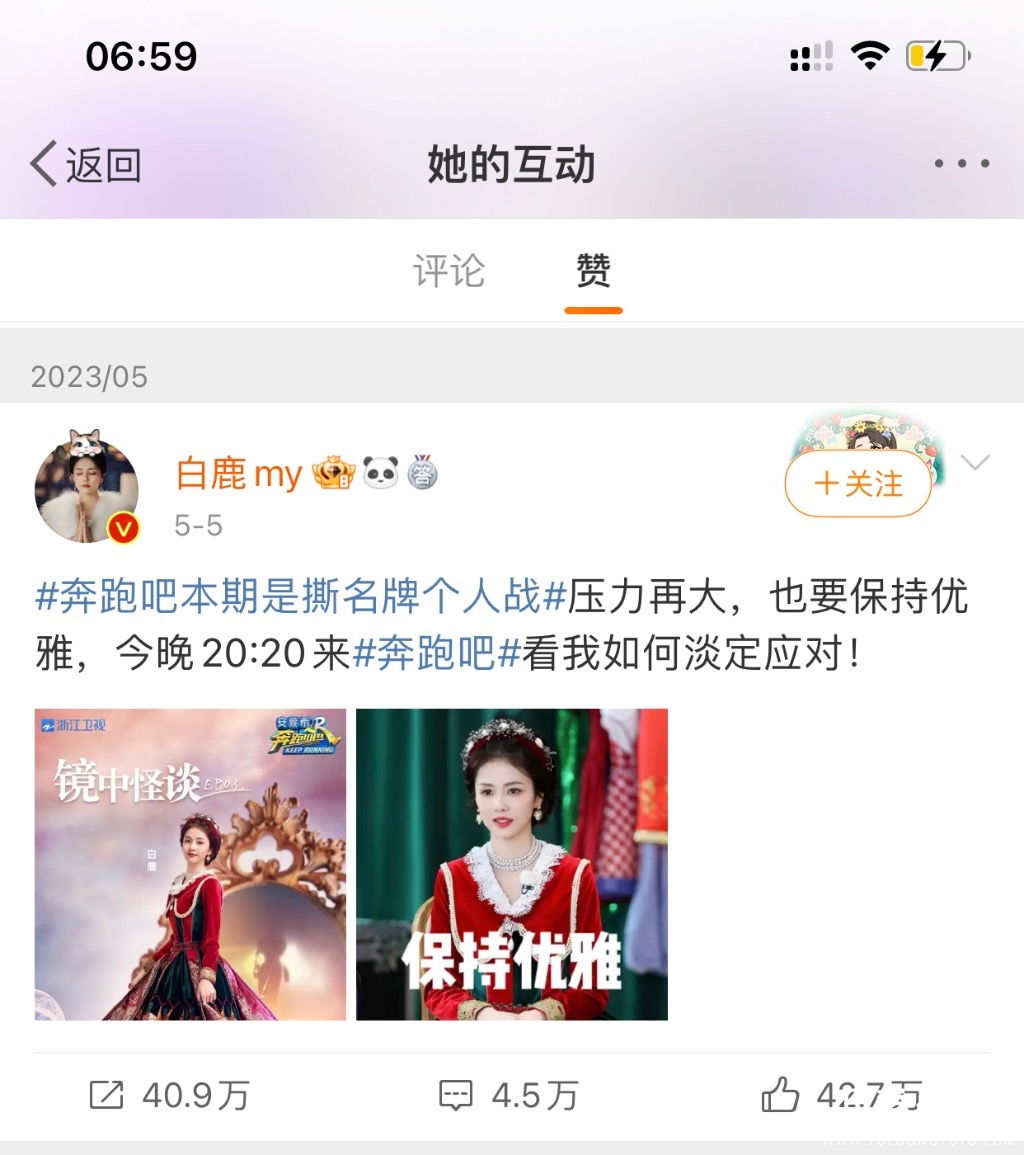Go back with the 返回 button
Image resolution: width=1024 pixels, height=1155 pixels.
(x=86, y=164)
